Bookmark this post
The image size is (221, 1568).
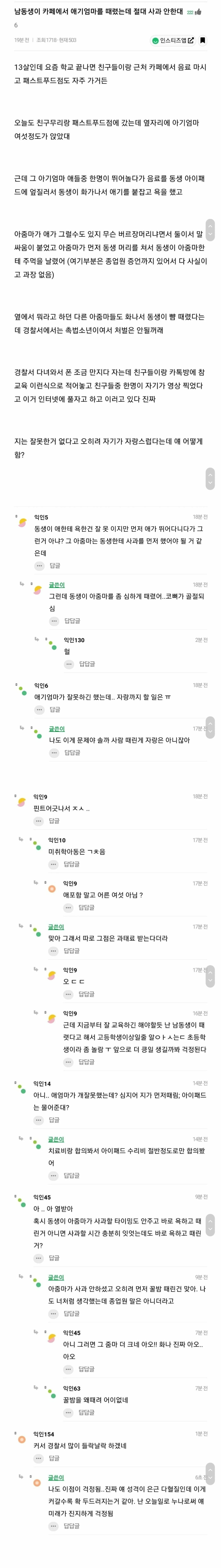[203, 40]
